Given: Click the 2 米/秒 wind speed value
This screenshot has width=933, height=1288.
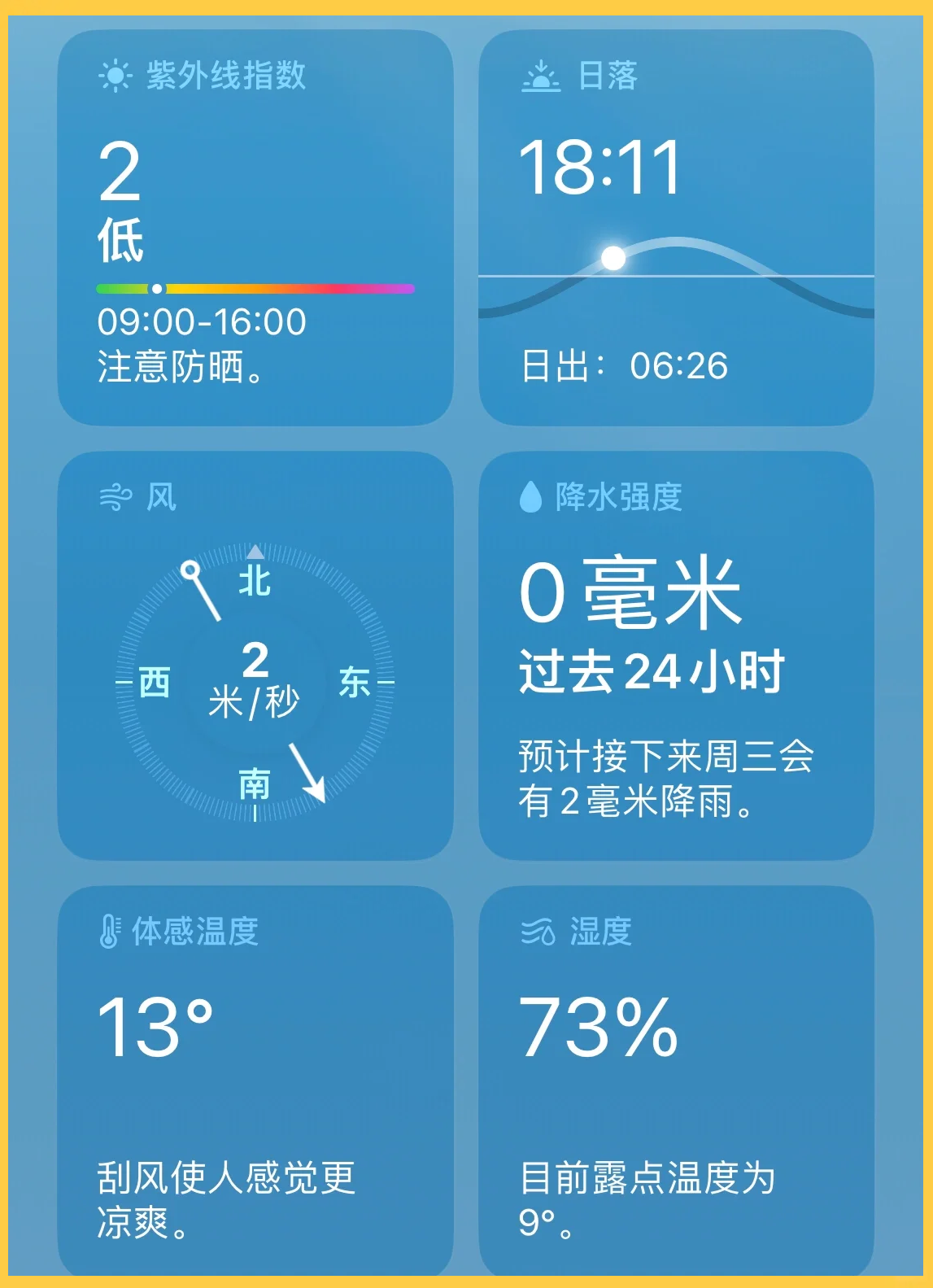Looking at the screenshot, I should pos(257,678).
